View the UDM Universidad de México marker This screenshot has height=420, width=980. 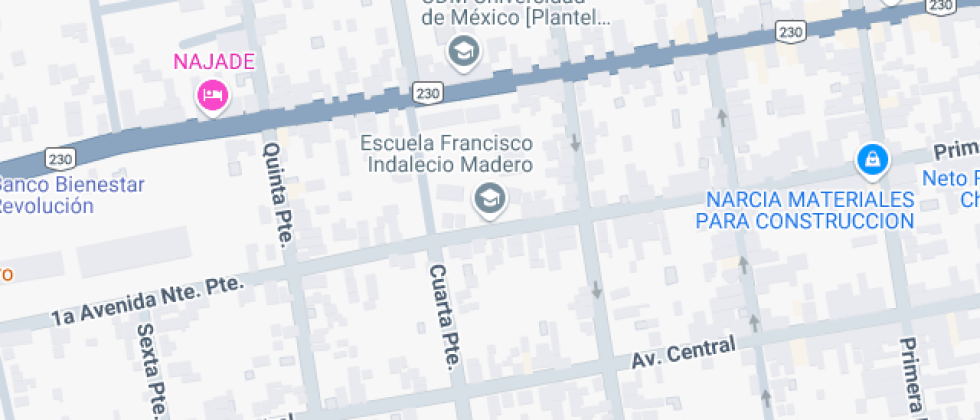[x=463, y=50]
